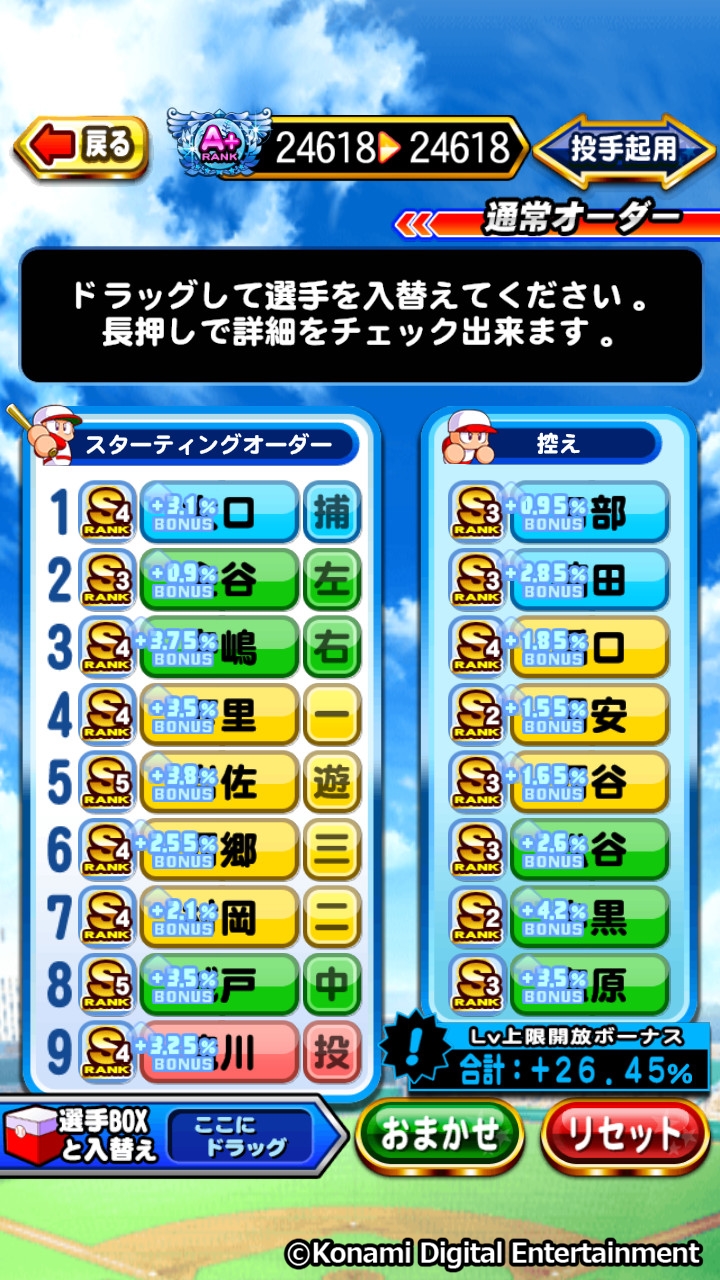Select the pitcher in slot 9

point(218,1053)
